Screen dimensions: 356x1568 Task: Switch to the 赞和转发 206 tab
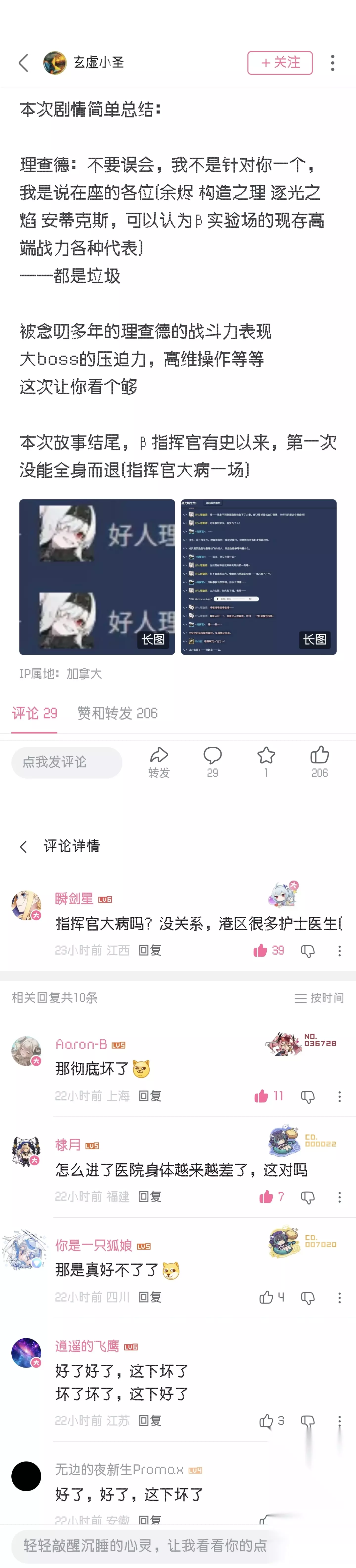coord(117,713)
